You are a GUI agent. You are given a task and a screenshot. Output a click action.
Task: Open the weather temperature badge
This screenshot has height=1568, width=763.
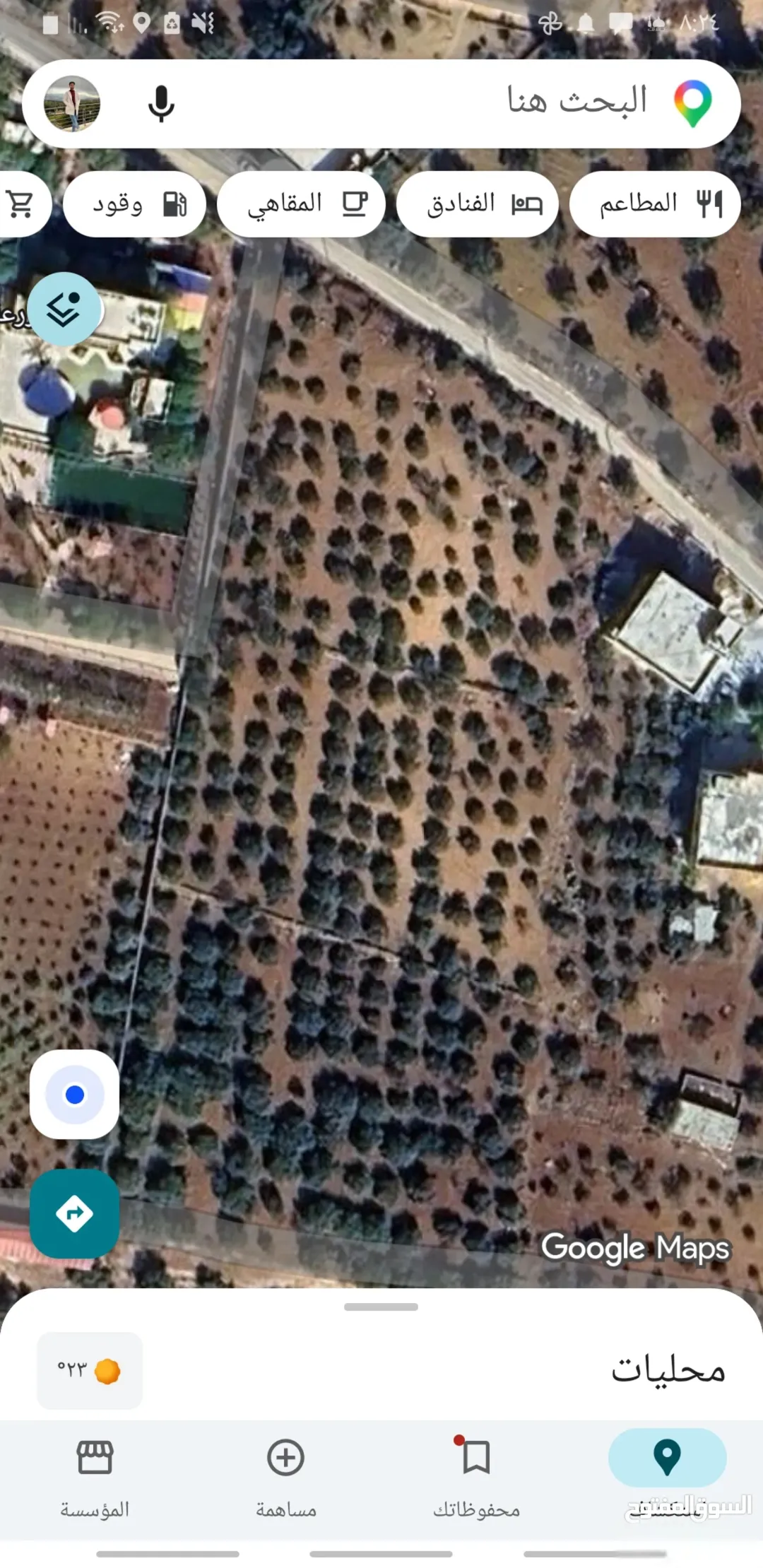click(90, 1371)
